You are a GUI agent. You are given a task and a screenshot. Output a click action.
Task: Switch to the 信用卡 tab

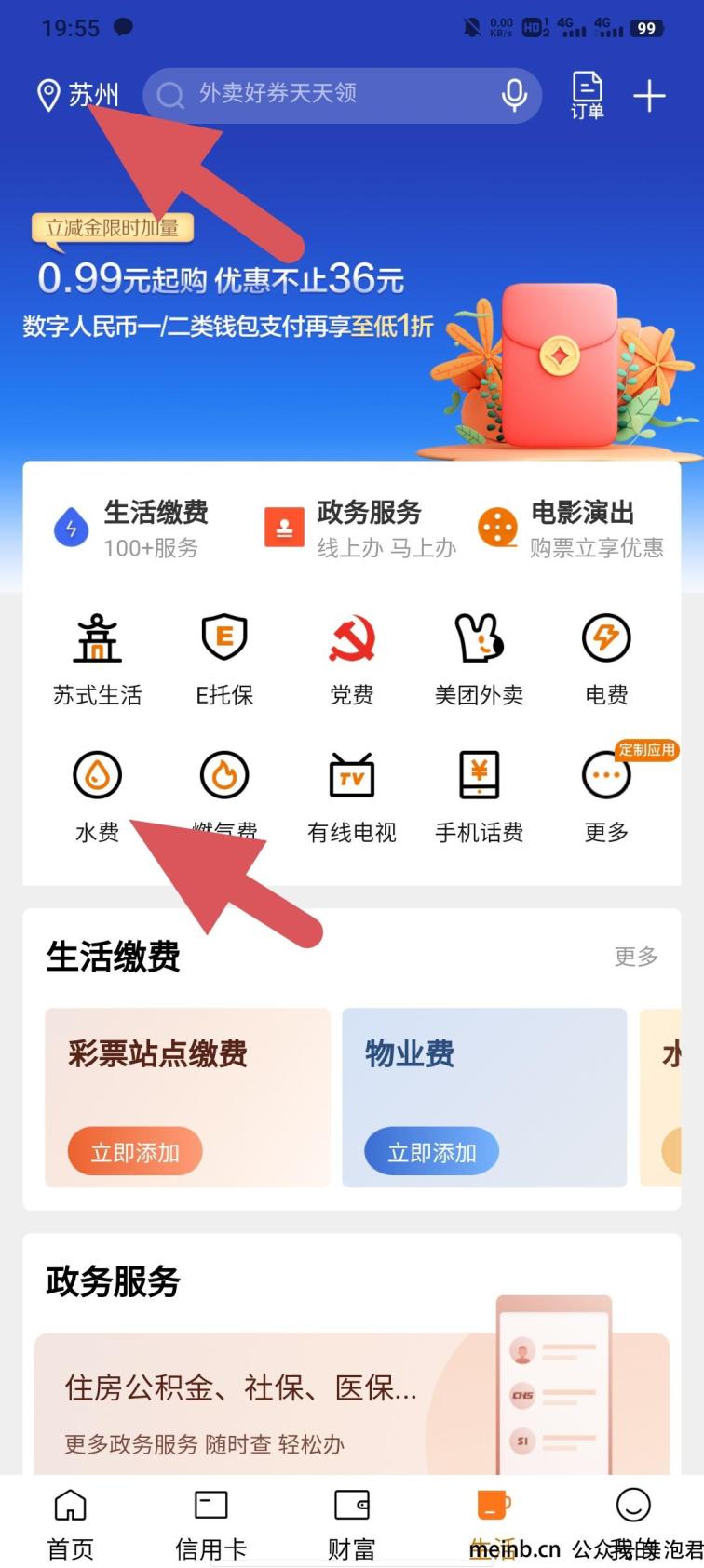point(210,1521)
